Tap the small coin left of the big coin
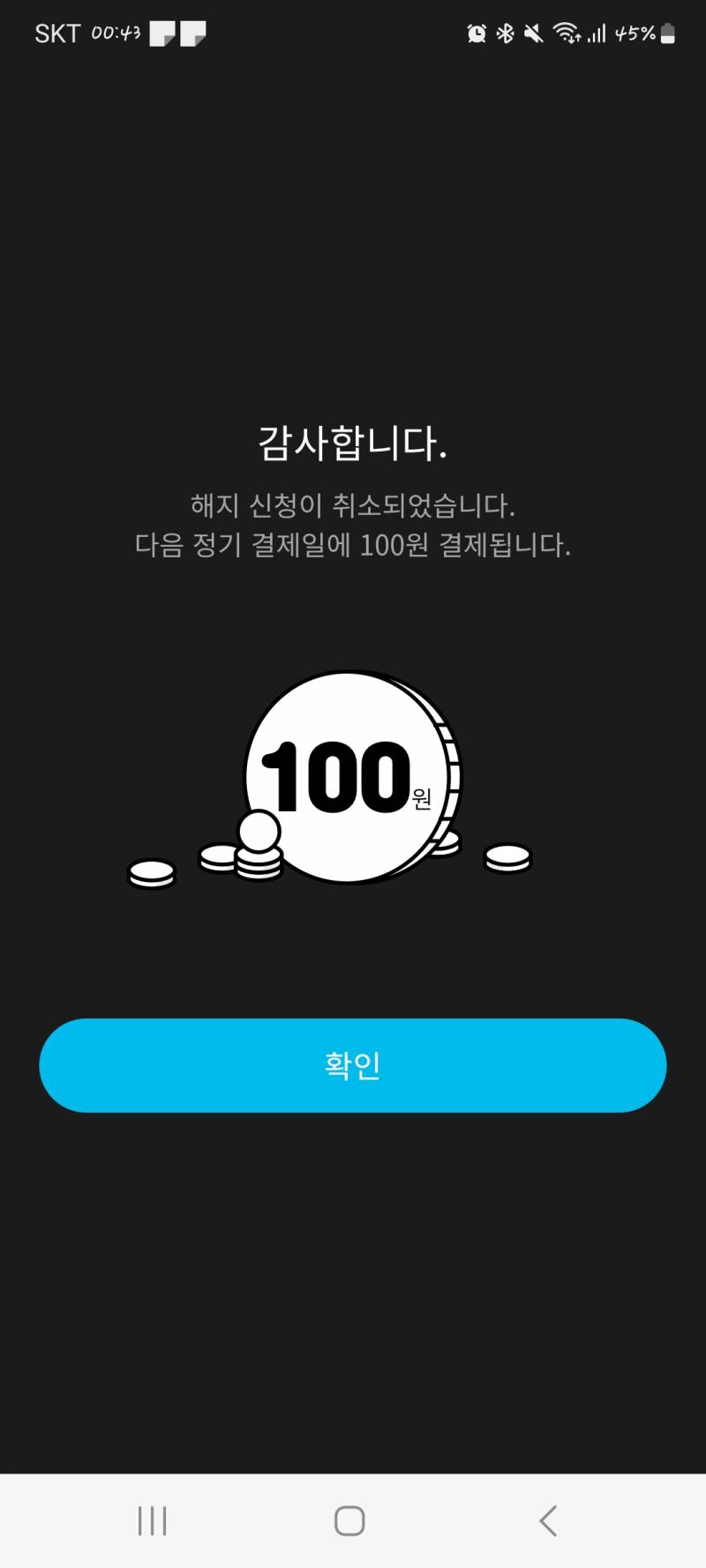Viewport: 706px width, 1568px height. [x=152, y=873]
